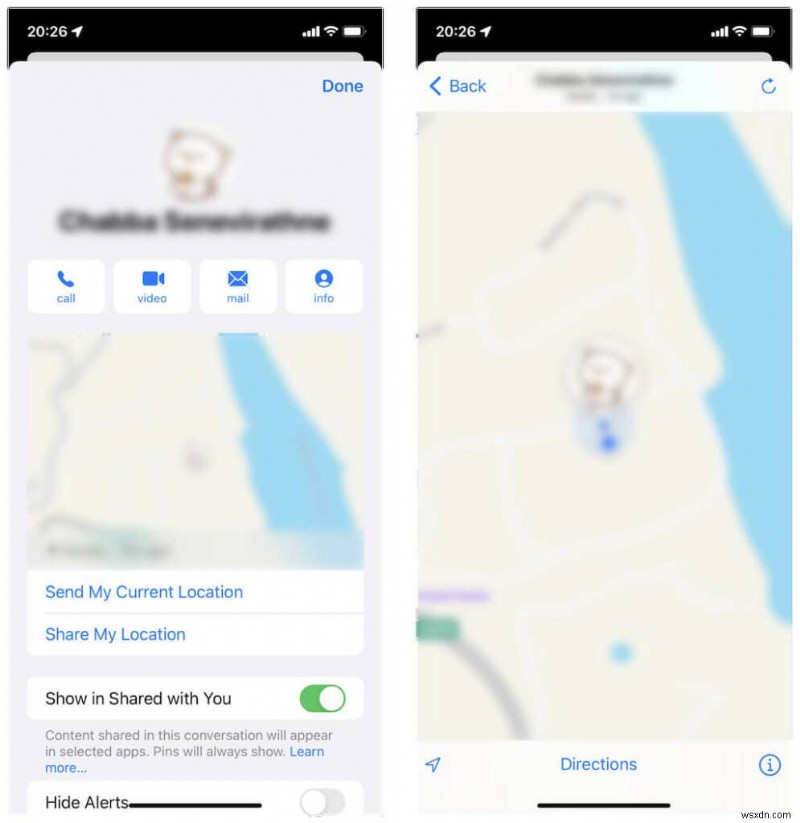Viewport: 800px width, 823px height.
Task: Send My Current Location
Action: tap(144, 592)
